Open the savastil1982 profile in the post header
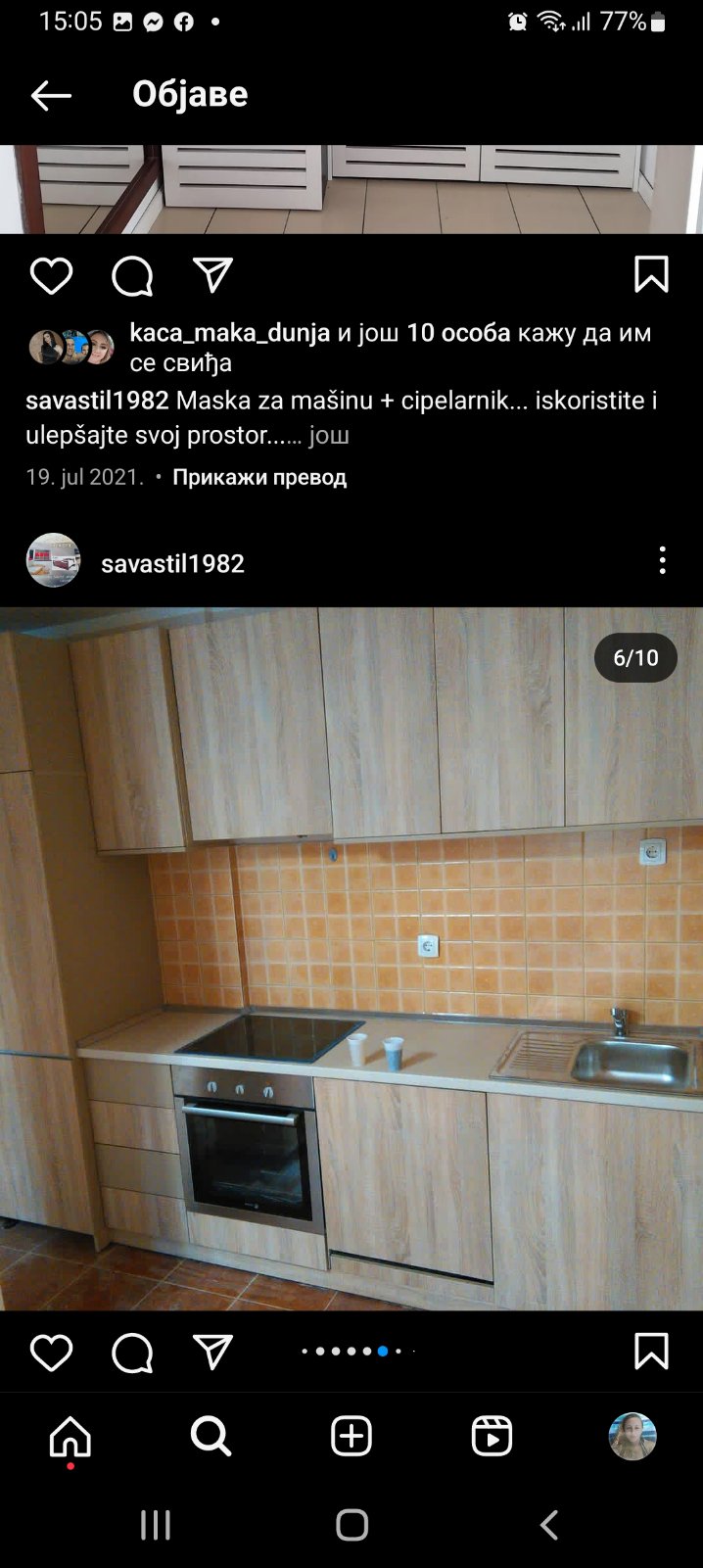The width and height of the screenshot is (703, 1568). pos(172,563)
